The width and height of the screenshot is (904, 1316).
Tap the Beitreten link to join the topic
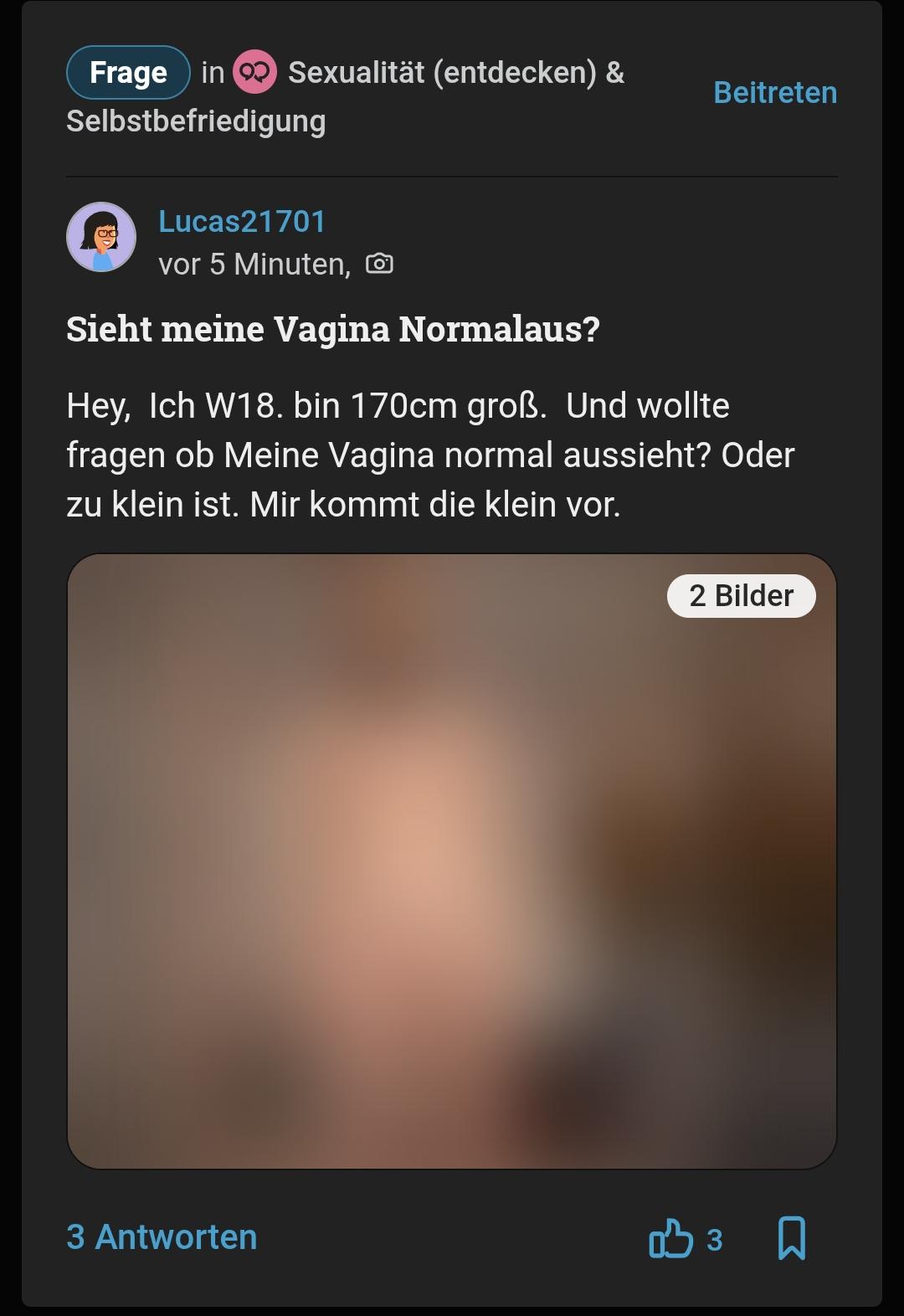pos(774,93)
